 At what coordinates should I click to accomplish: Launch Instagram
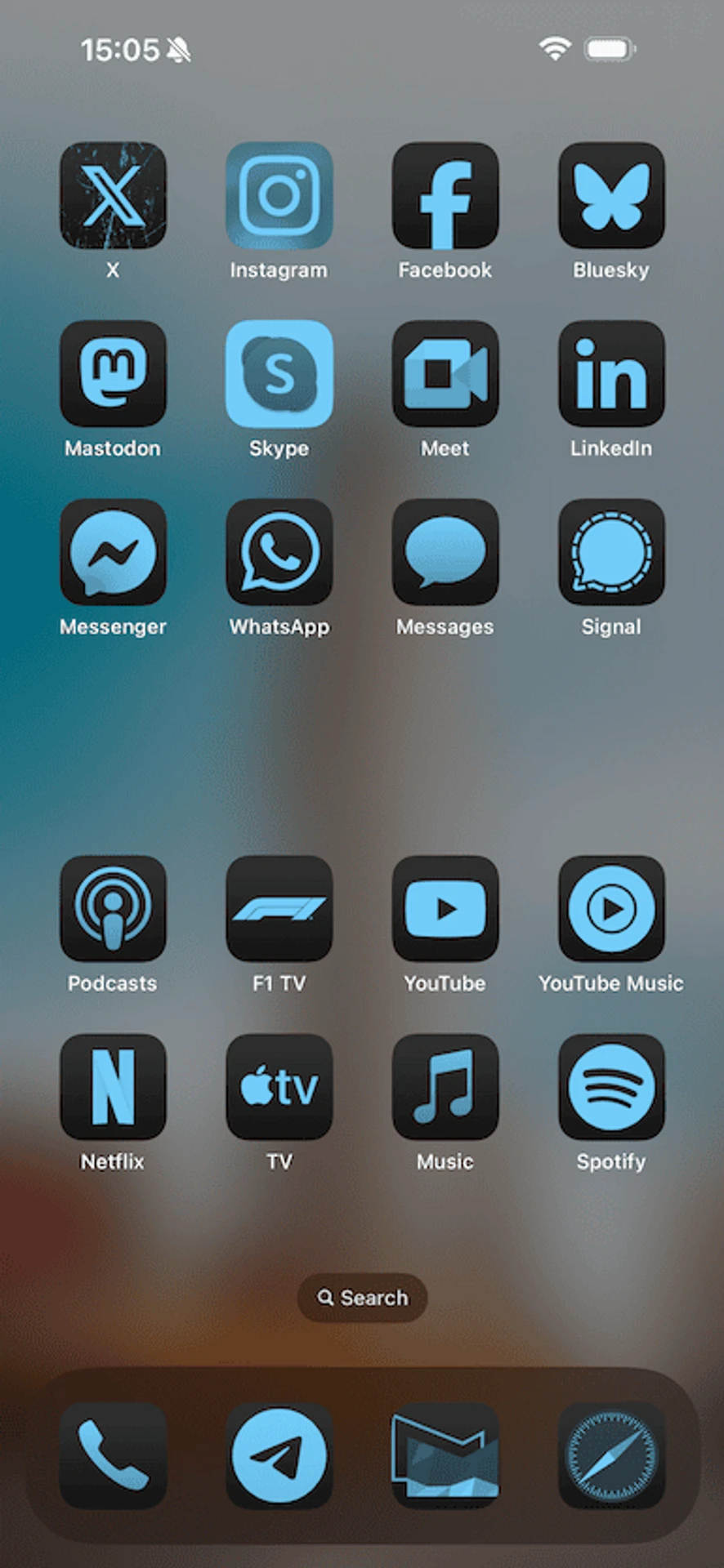(279, 195)
